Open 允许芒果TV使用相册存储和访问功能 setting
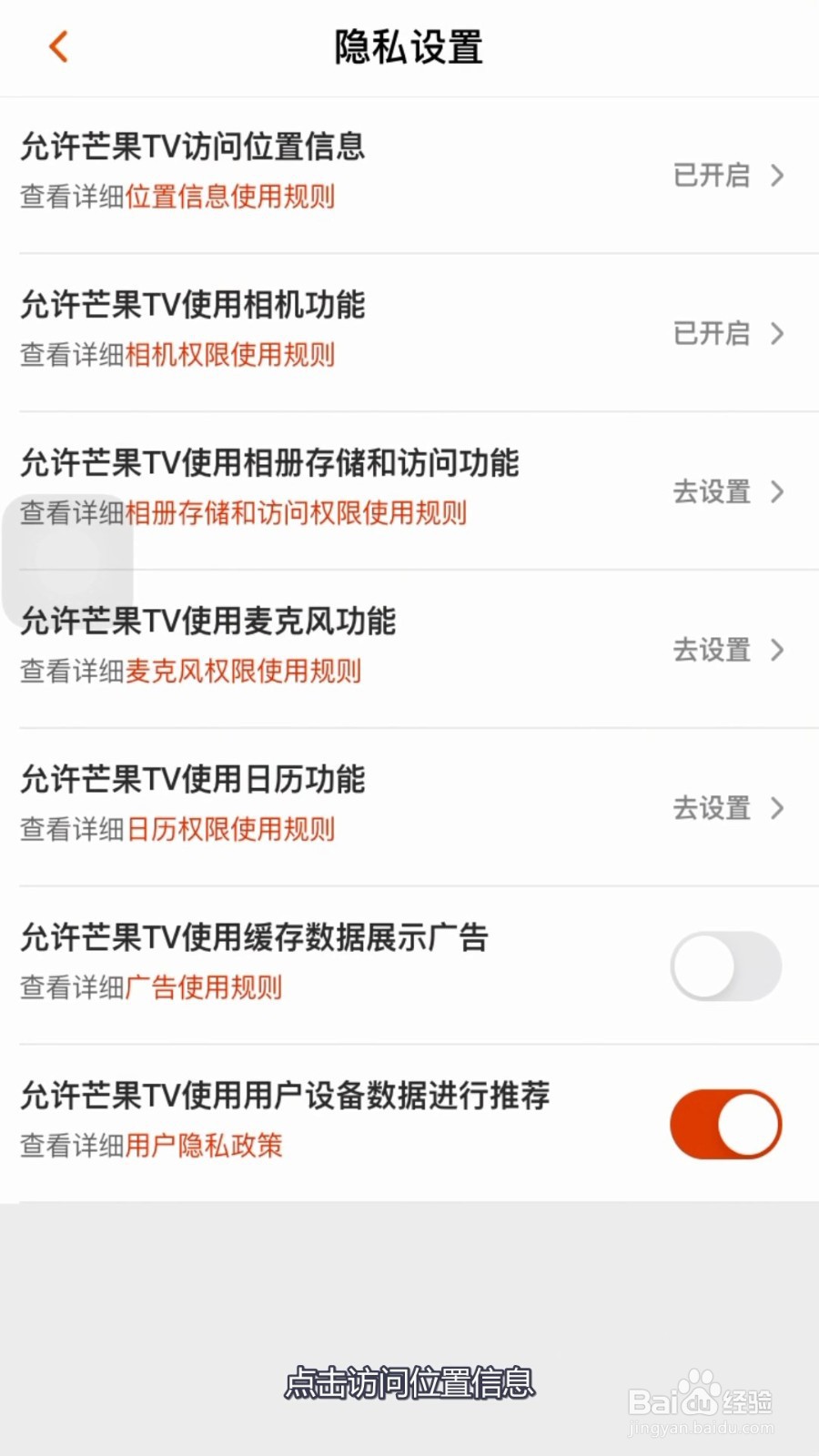The height and width of the screenshot is (1456, 819). [409, 491]
